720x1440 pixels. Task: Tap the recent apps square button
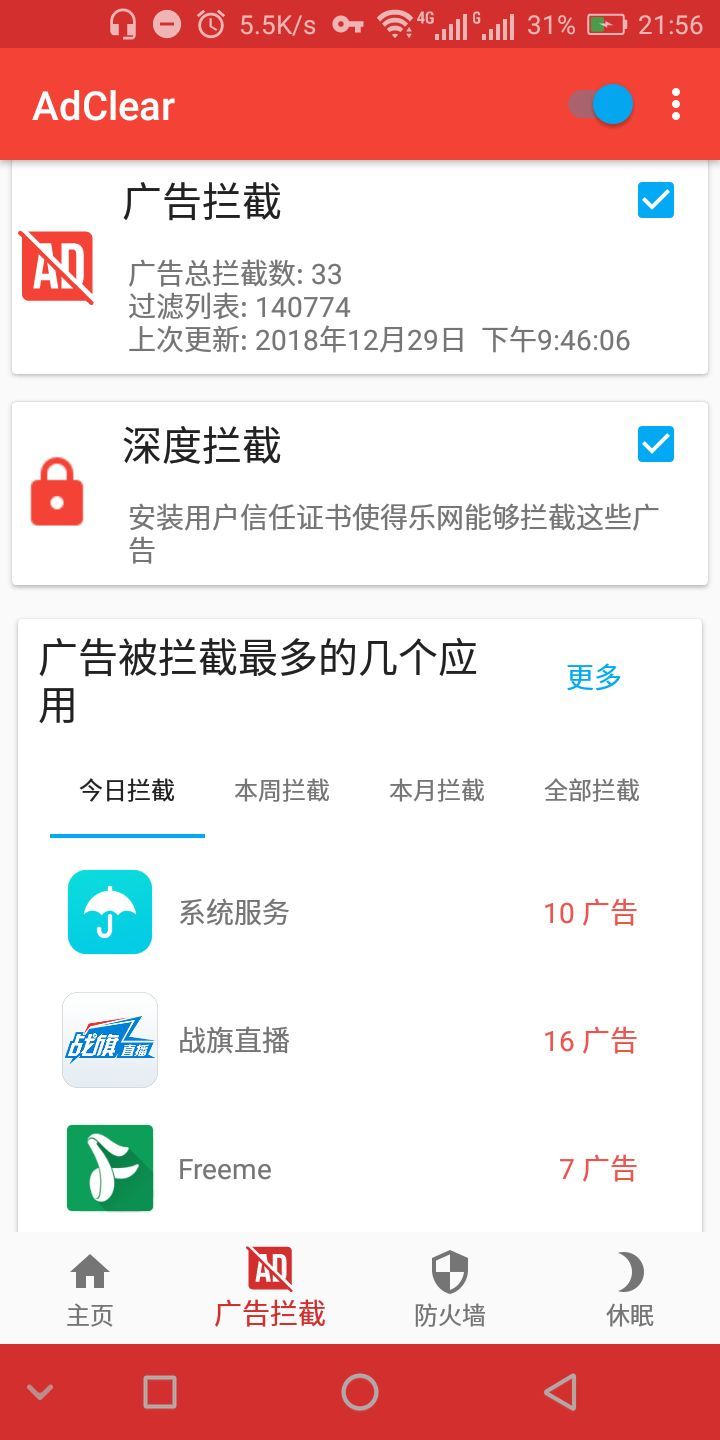[x=160, y=1391]
